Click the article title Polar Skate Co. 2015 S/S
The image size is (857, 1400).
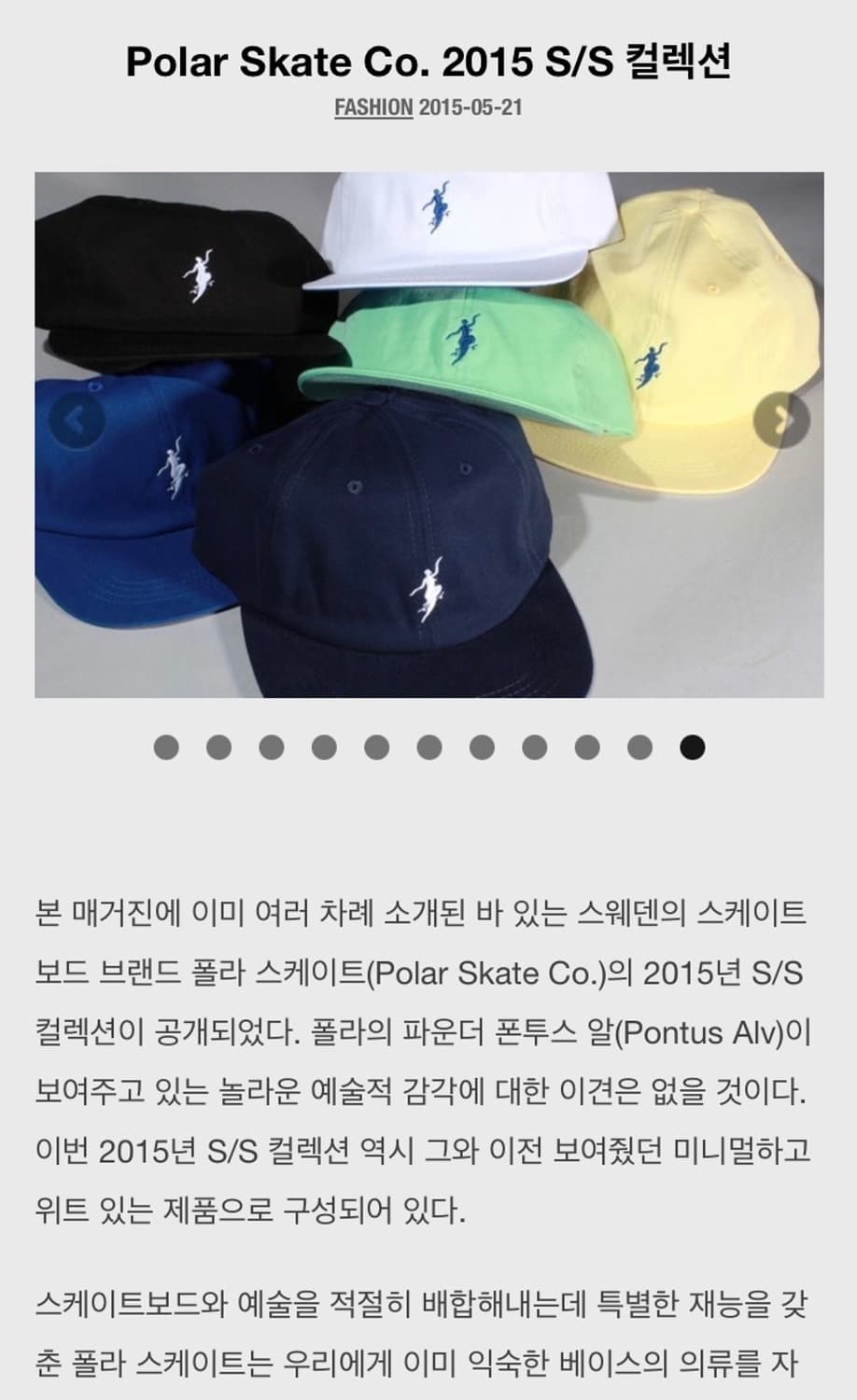pos(428,62)
